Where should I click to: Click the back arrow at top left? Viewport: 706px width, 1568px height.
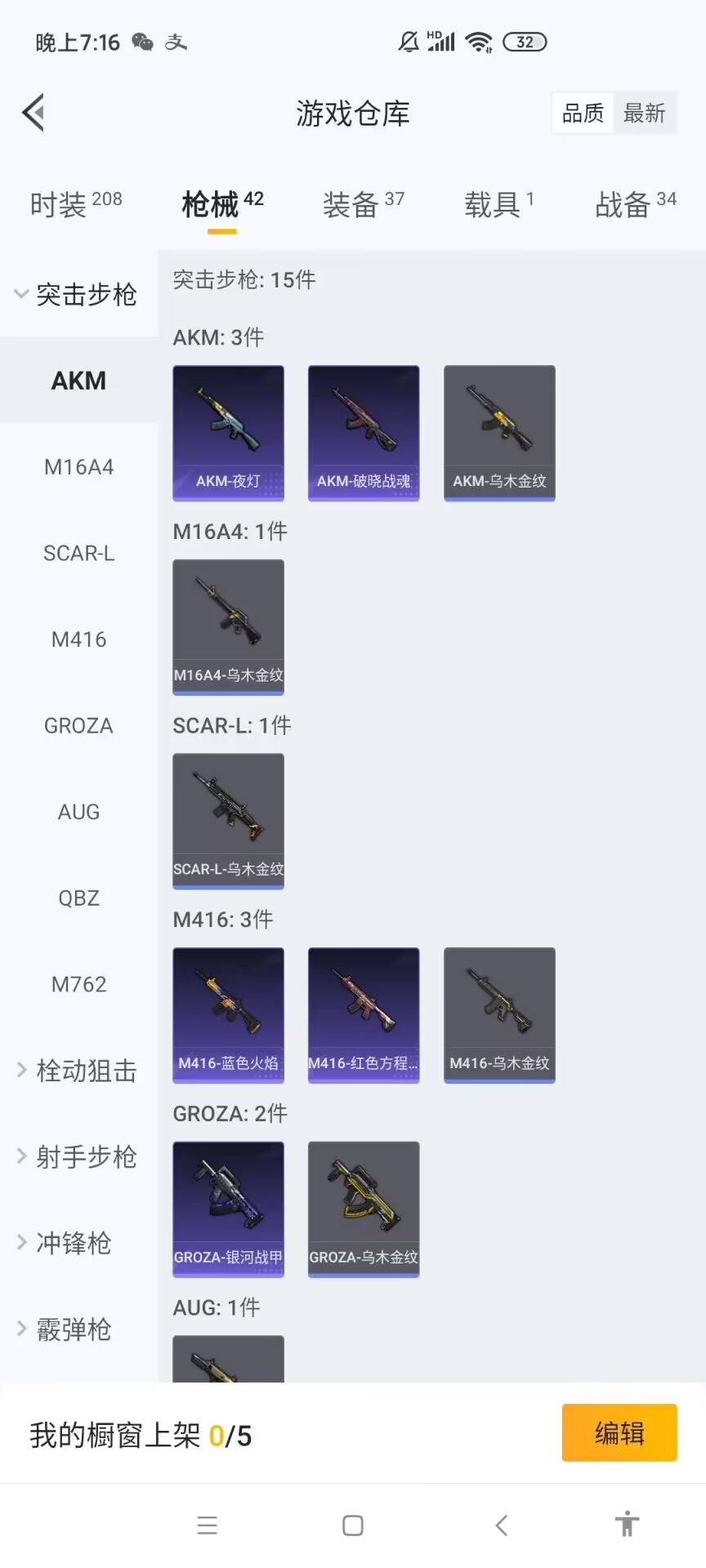click(33, 112)
